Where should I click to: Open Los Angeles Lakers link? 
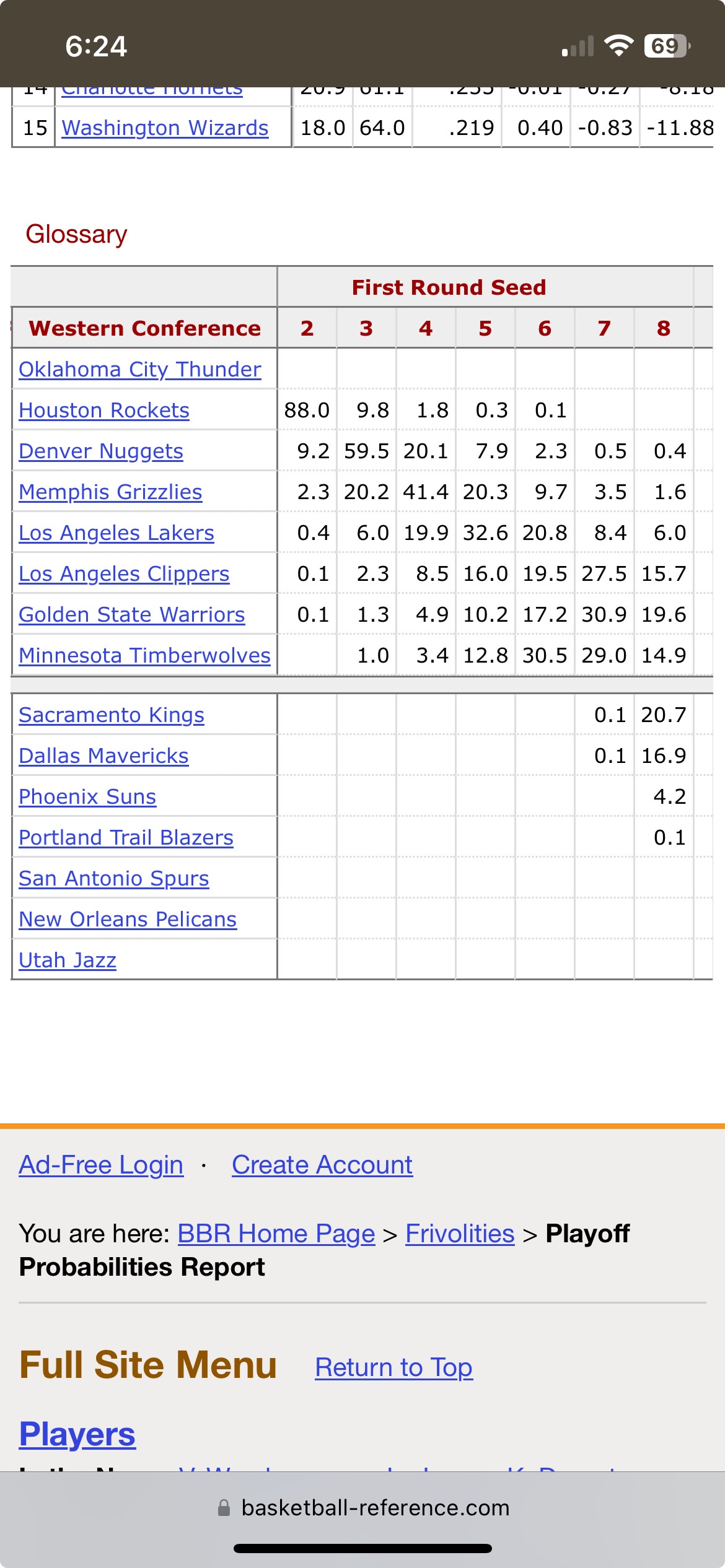tap(116, 533)
